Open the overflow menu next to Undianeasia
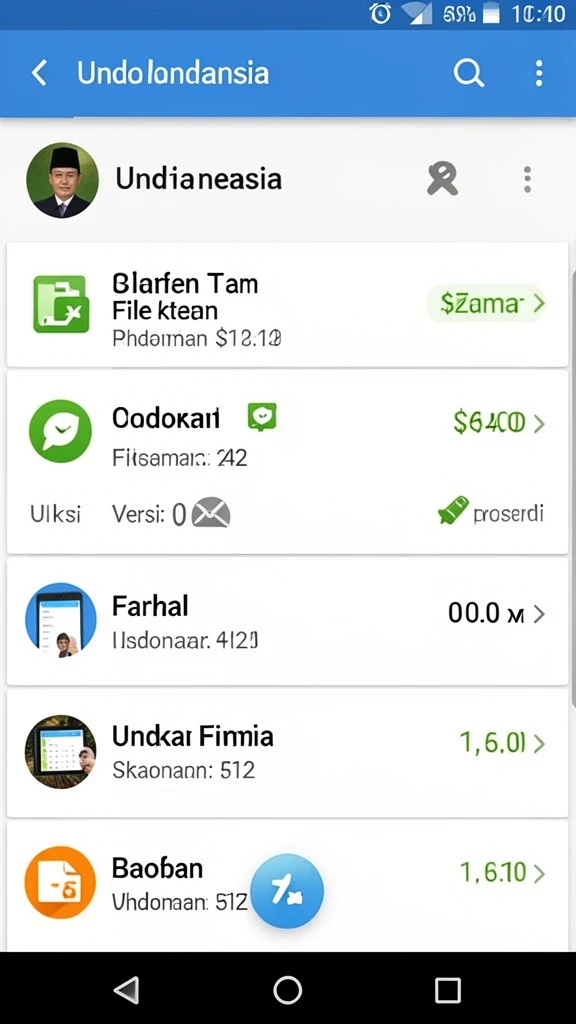Screen dimensions: 576x1024 coord(527,179)
